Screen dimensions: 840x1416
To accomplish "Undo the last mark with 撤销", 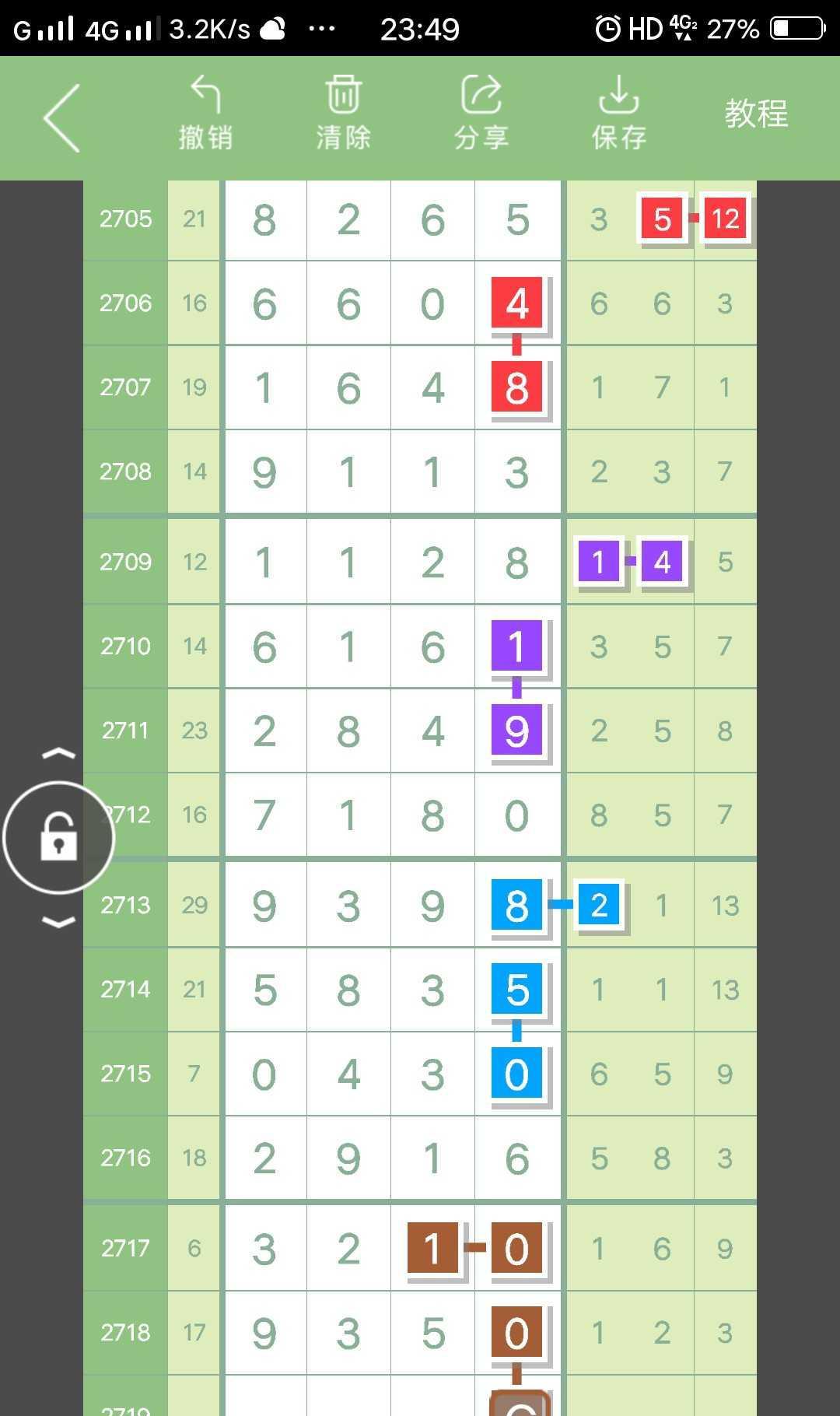I will 205,113.
